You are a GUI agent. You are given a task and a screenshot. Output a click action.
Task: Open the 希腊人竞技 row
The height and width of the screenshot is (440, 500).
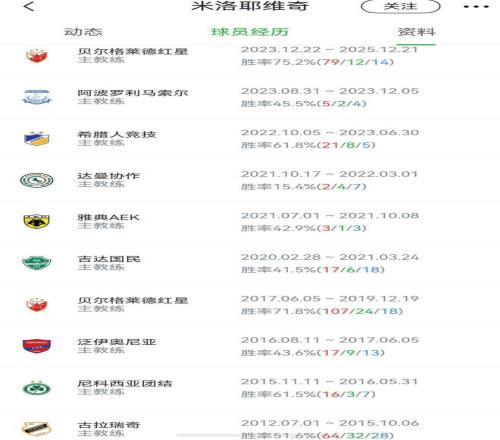250,138
